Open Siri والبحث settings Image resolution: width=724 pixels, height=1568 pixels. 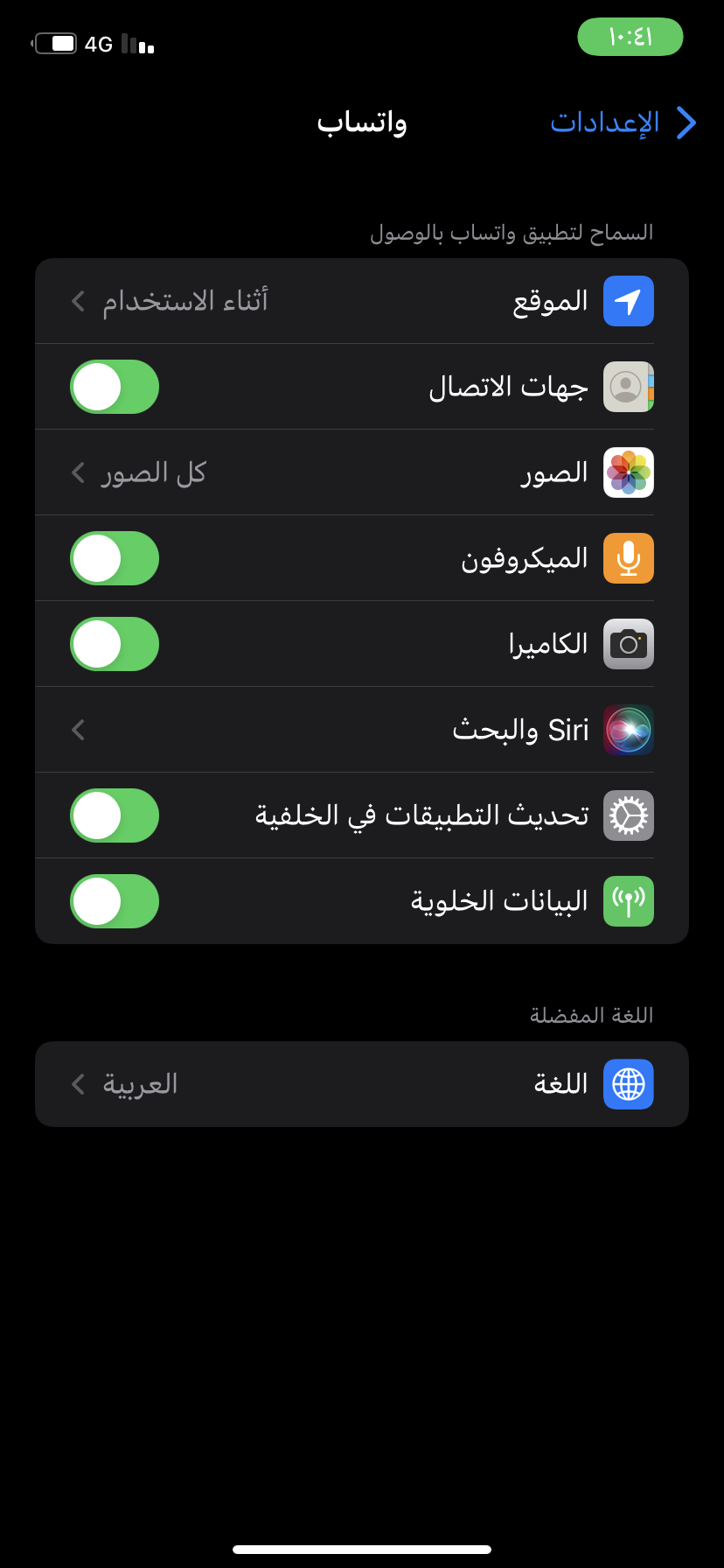[362, 730]
